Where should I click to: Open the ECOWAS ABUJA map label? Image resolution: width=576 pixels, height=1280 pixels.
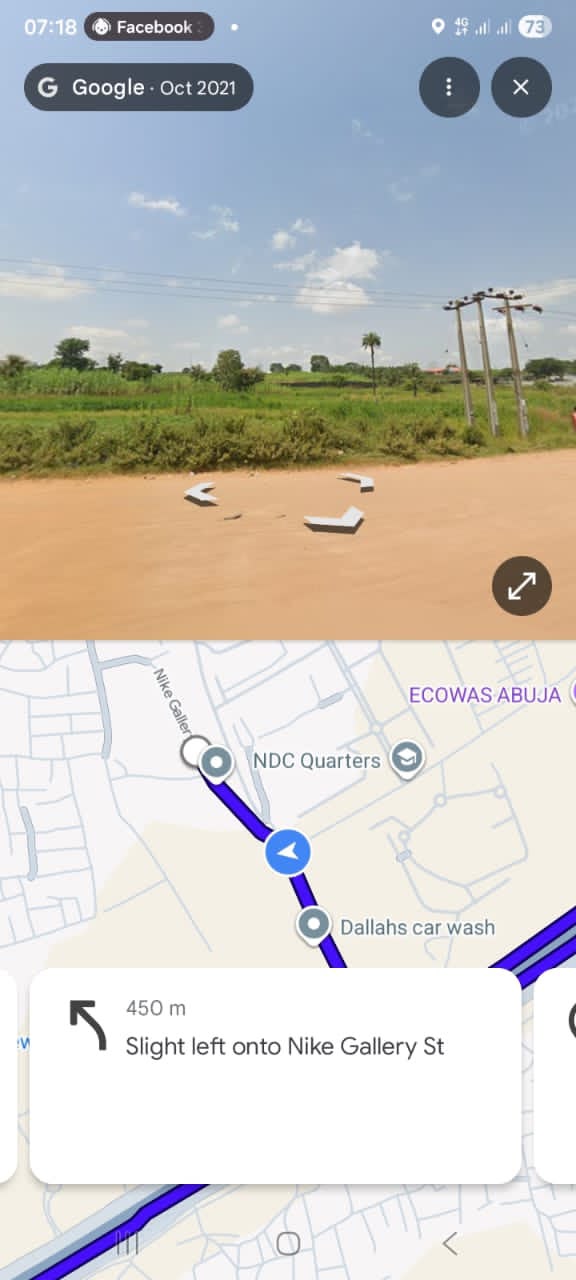[x=484, y=695]
